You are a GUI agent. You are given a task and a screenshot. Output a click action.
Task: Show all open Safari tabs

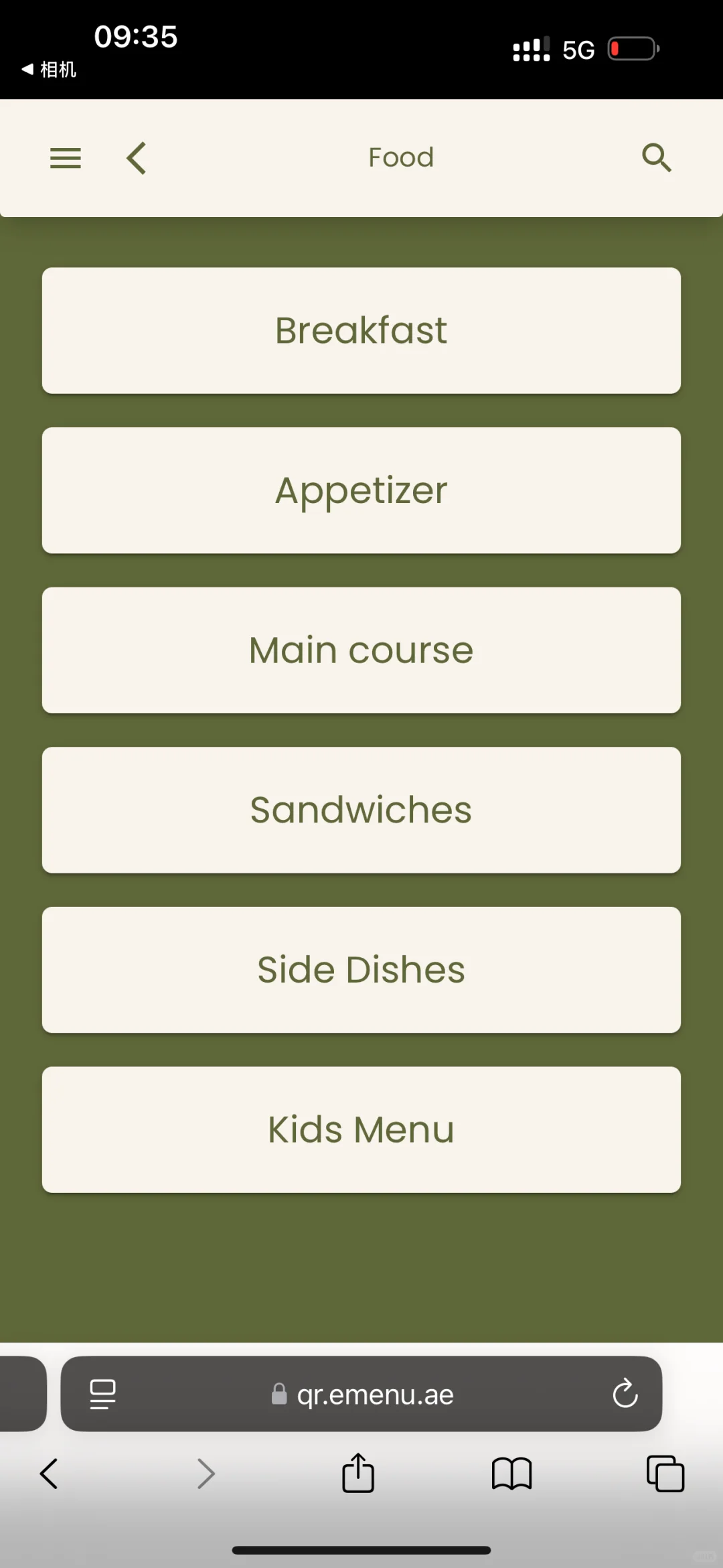pyautogui.click(x=665, y=1474)
